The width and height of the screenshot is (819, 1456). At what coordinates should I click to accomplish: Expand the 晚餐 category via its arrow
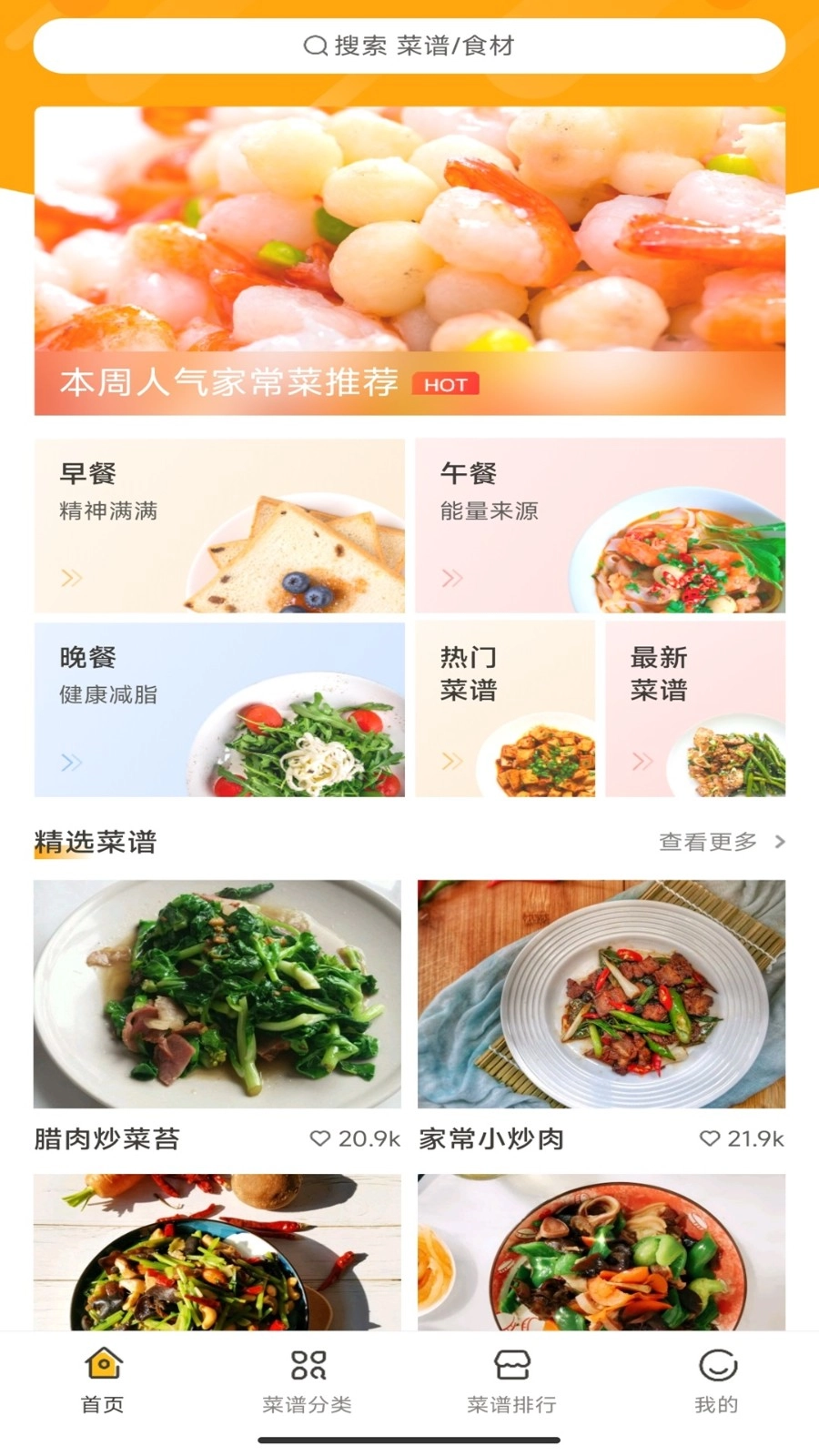point(71,763)
